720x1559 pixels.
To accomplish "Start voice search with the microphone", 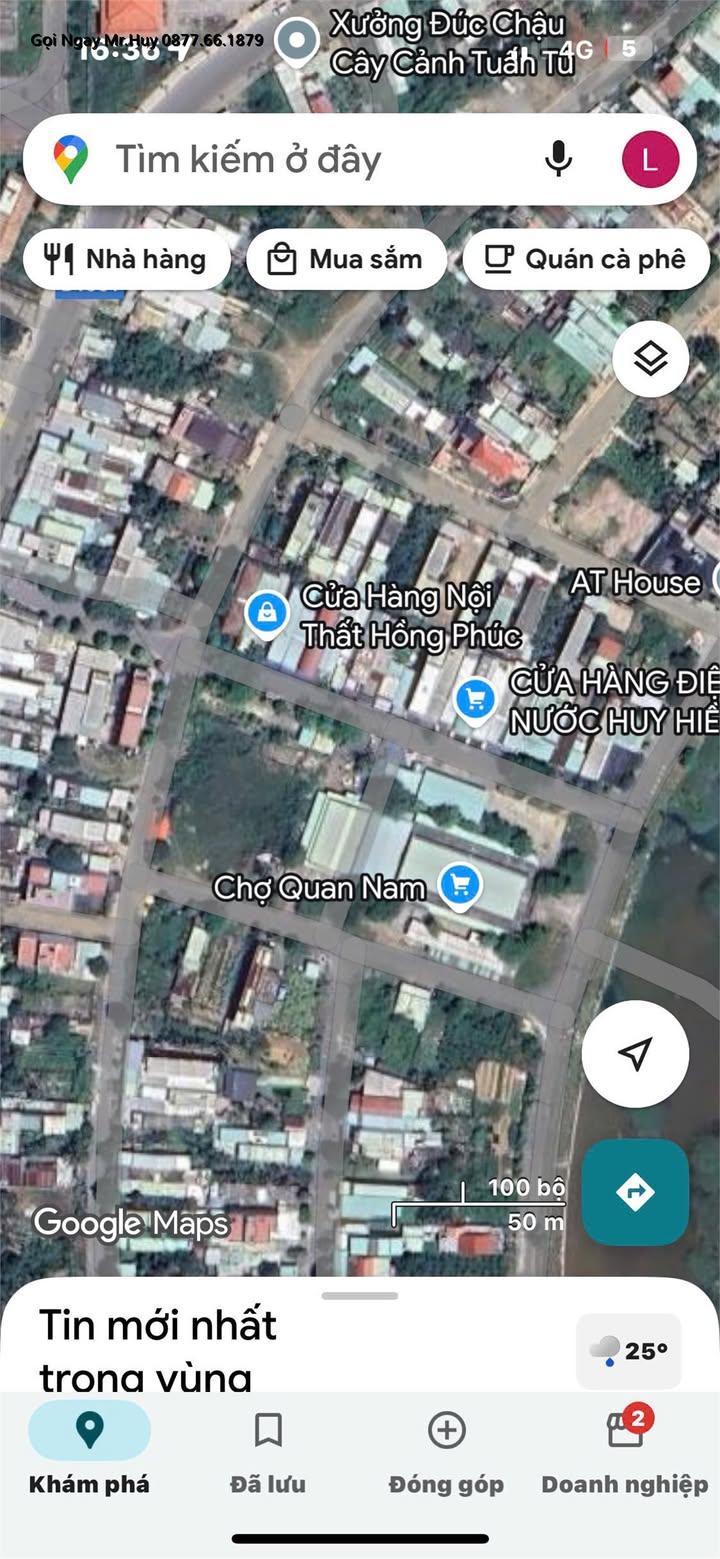I will click(558, 159).
